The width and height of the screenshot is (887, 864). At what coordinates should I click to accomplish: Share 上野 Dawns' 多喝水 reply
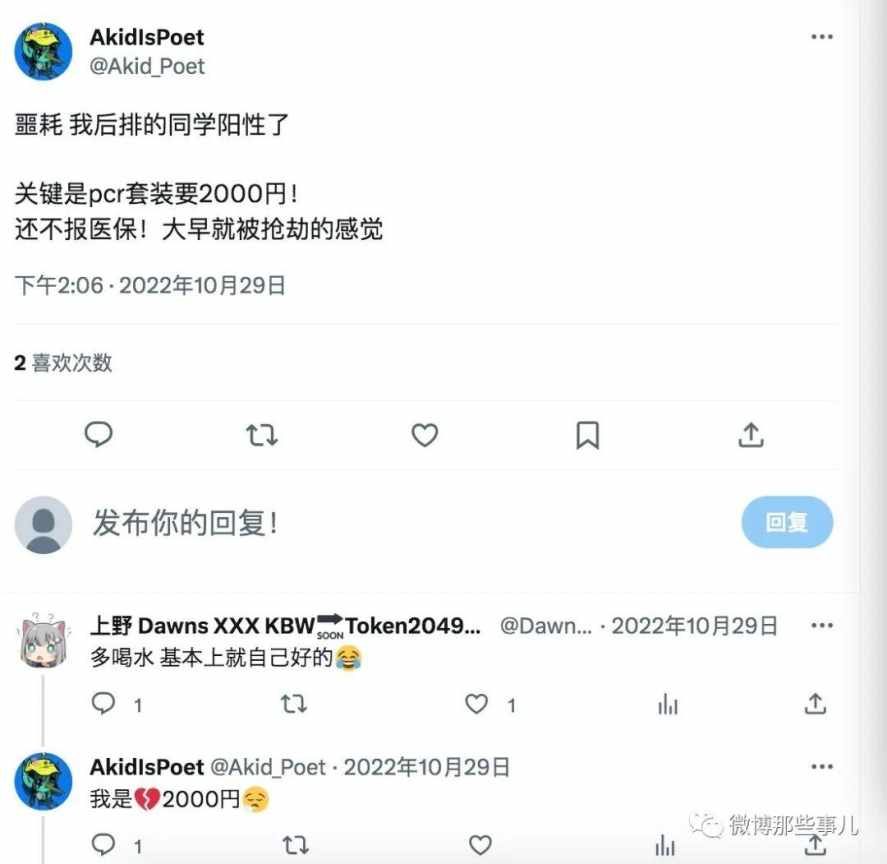[x=815, y=704]
